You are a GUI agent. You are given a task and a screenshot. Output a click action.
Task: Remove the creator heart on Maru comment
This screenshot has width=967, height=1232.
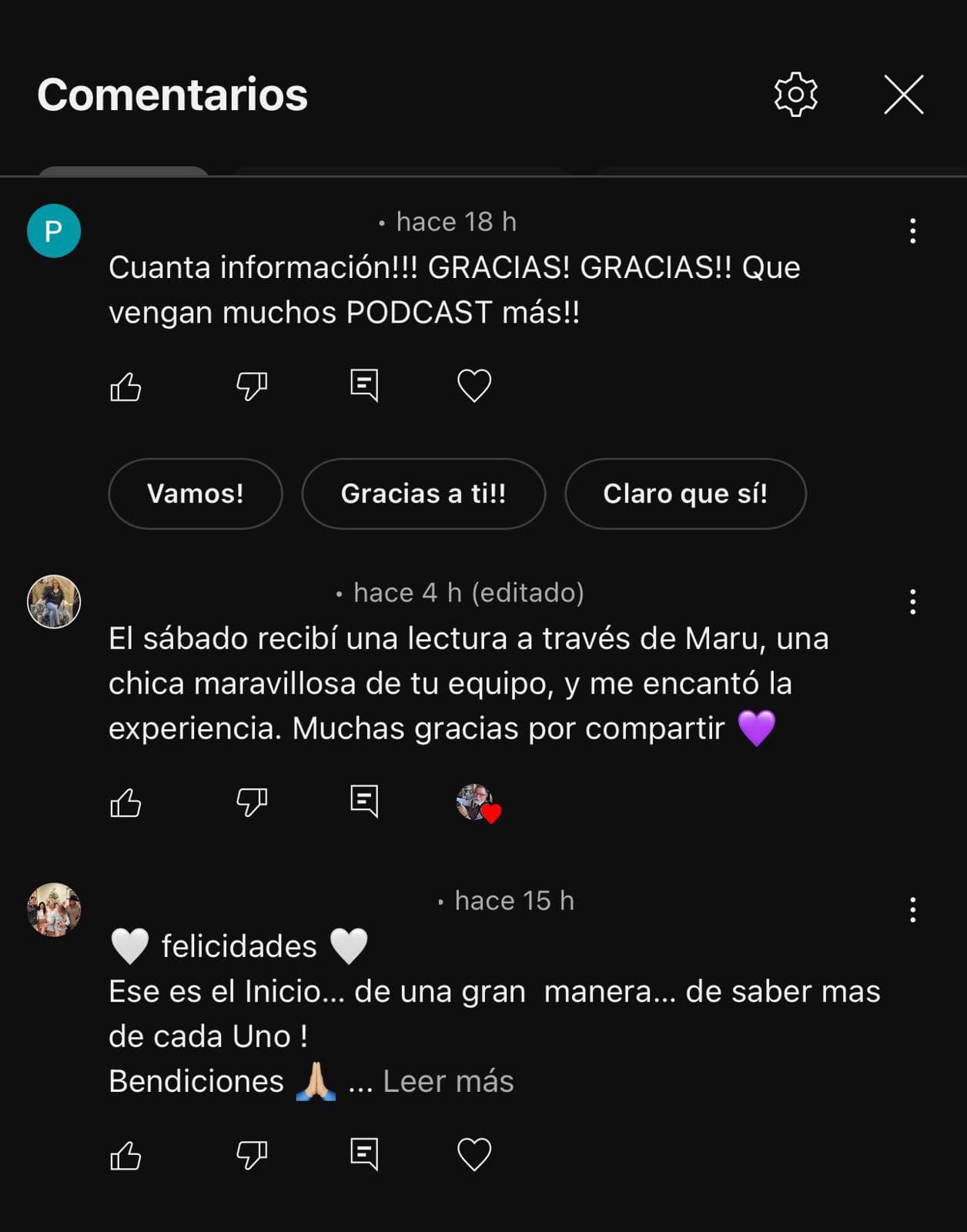pyautogui.click(x=478, y=803)
